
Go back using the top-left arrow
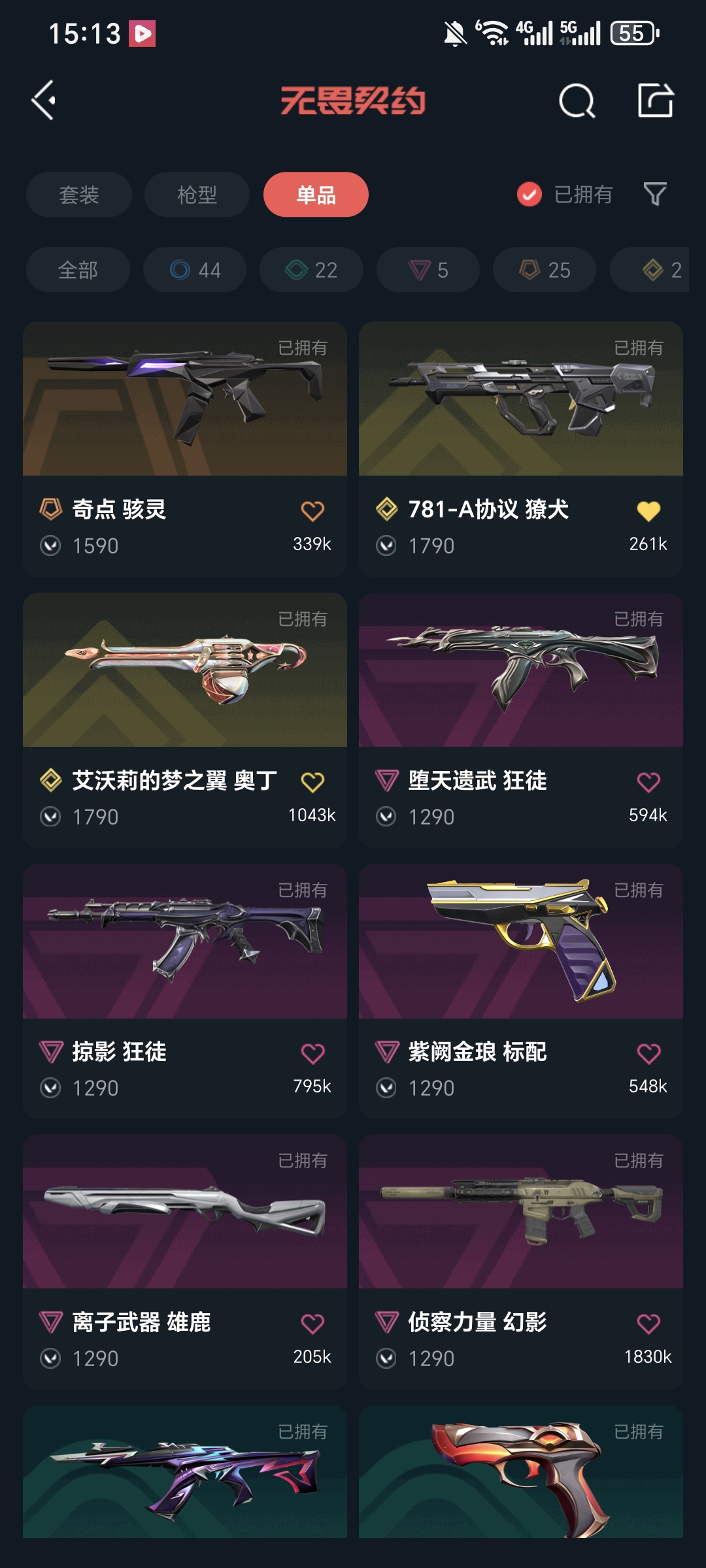tap(43, 101)
